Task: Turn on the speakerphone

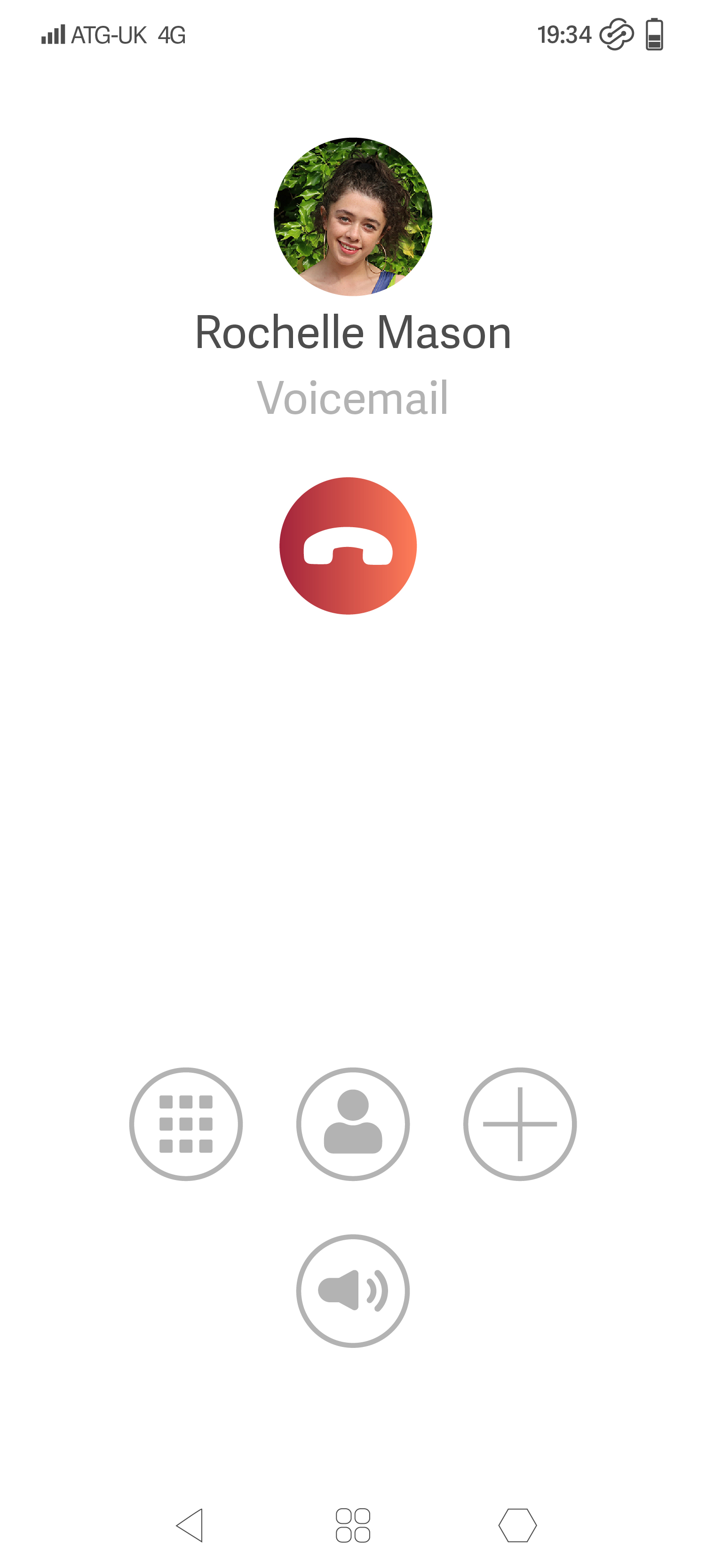Action: [353, 1291]
